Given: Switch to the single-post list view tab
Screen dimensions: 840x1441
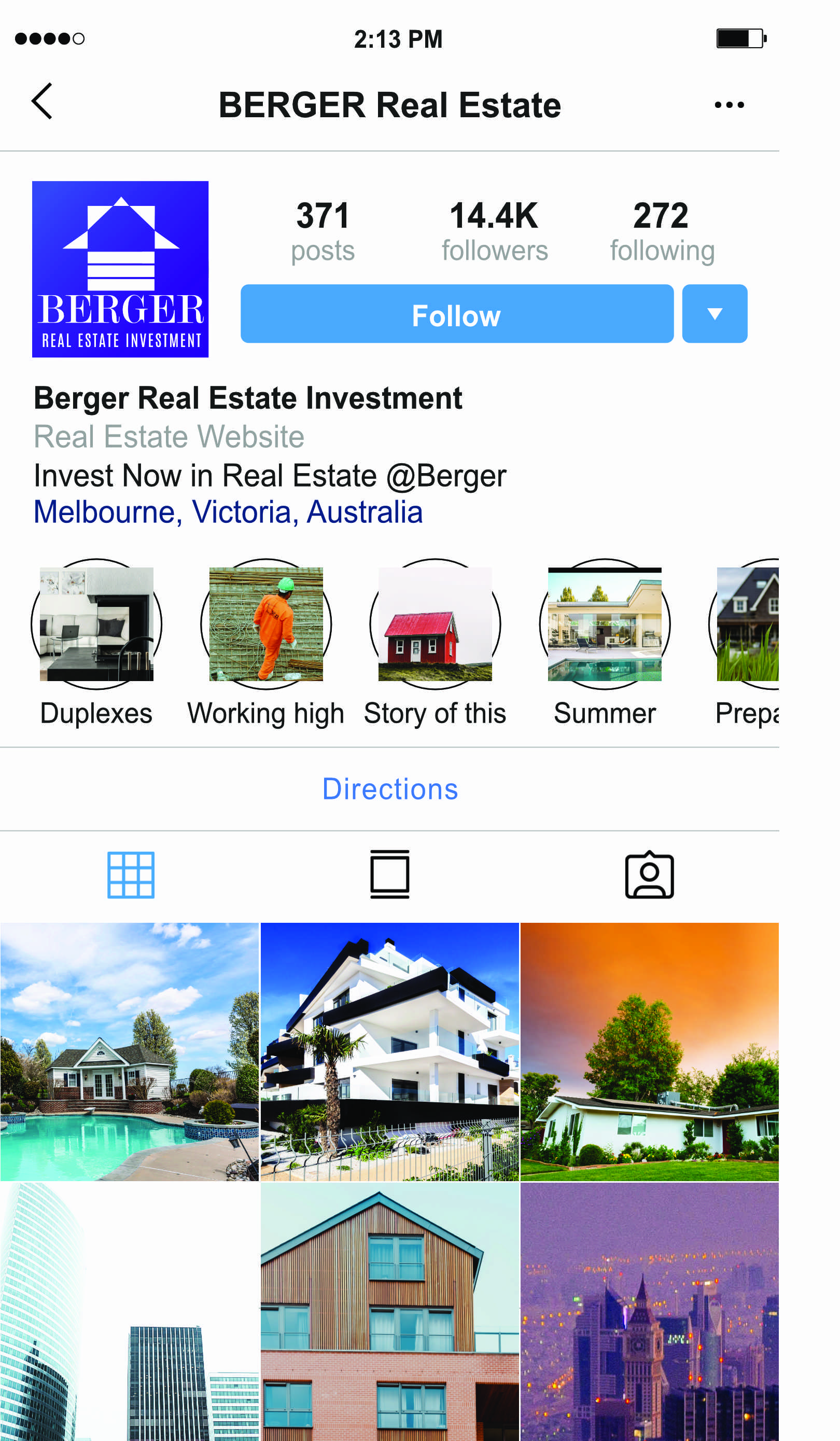Looking at the screenshot, I should click(390, 875).
